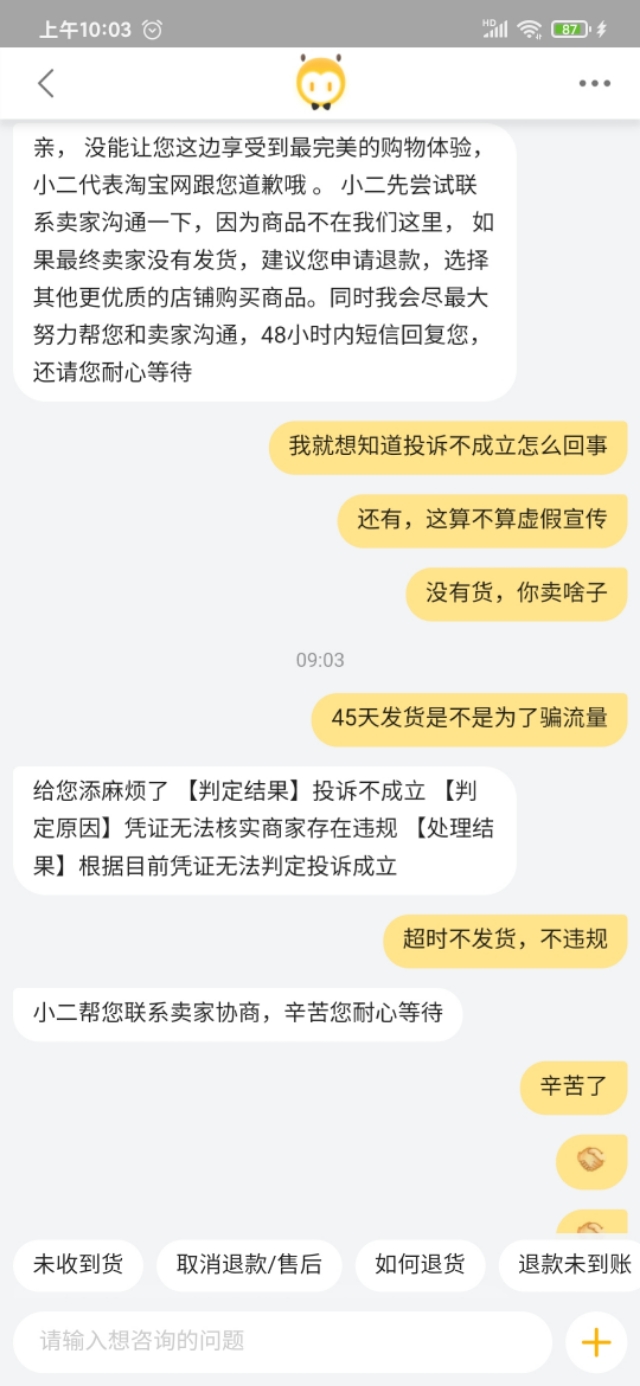Go back using the top-left arrow

click(x=45, y=83)
